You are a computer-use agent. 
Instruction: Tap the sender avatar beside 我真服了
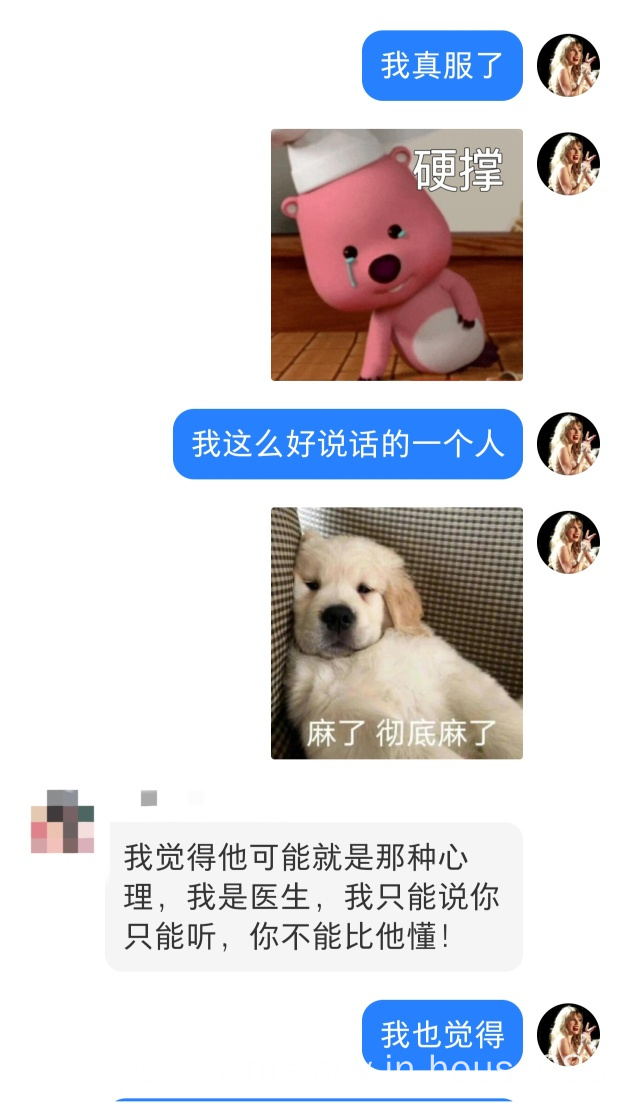point(568,65)
